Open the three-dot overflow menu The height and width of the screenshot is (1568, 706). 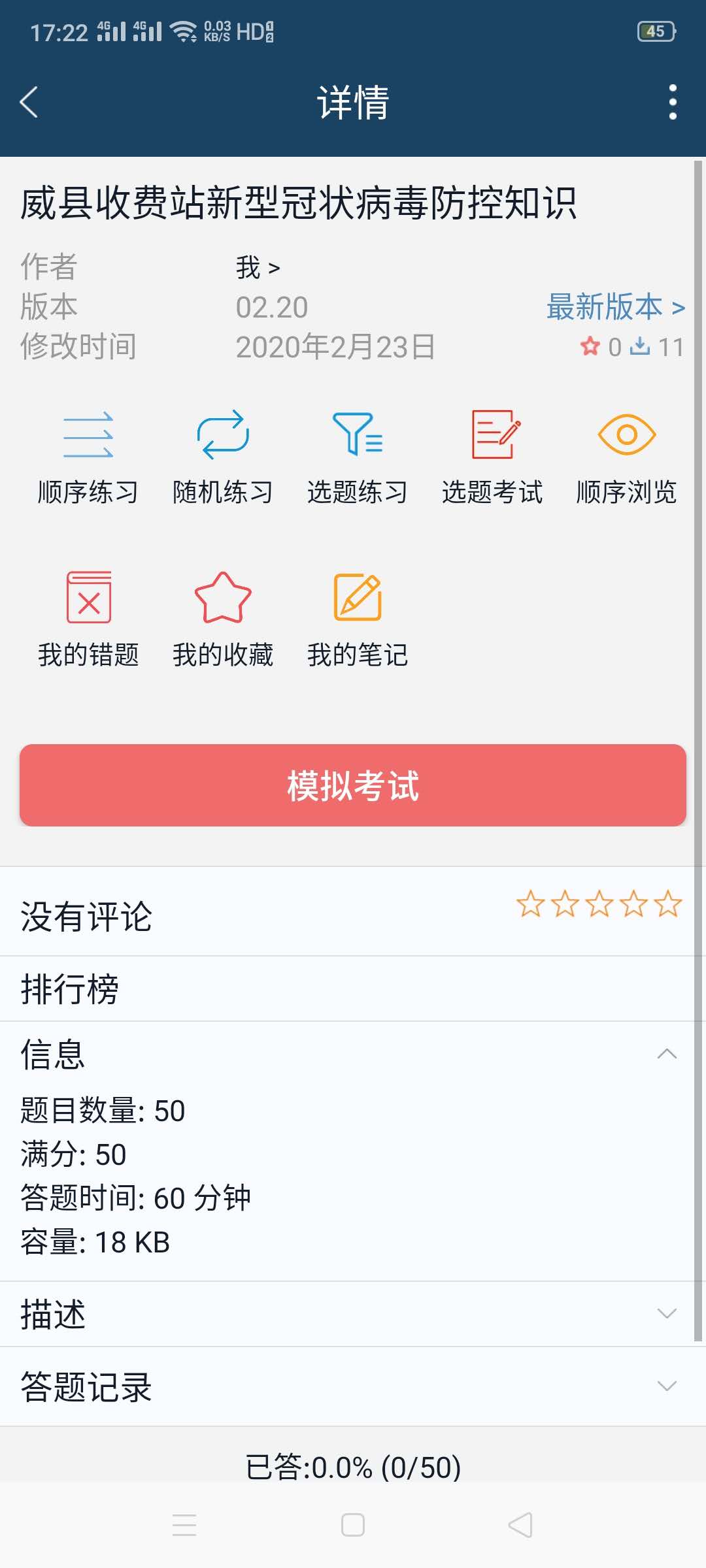673,103
